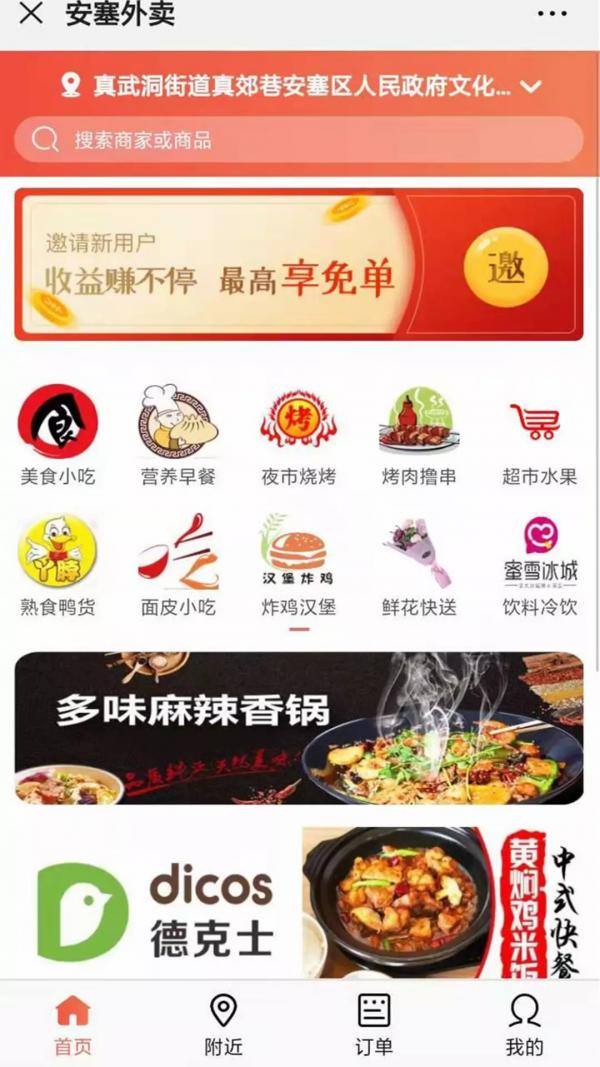Tap the 搜索商家或商品 search box
The image size is (600, 1067).
[x=298, y=140]
